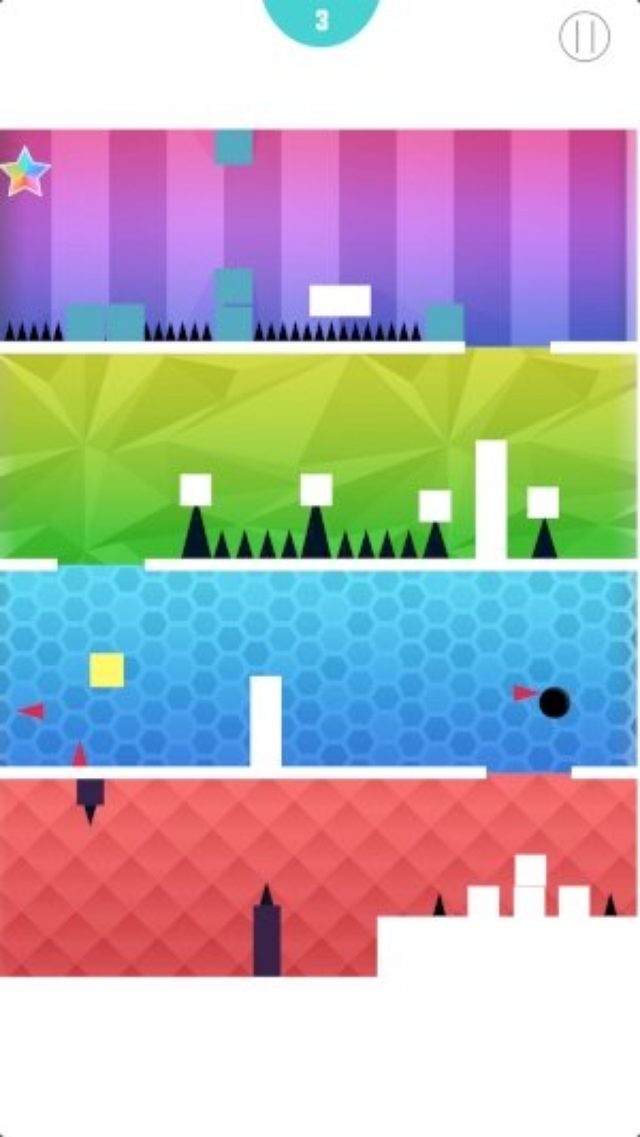Pause the game

(584, 37)
